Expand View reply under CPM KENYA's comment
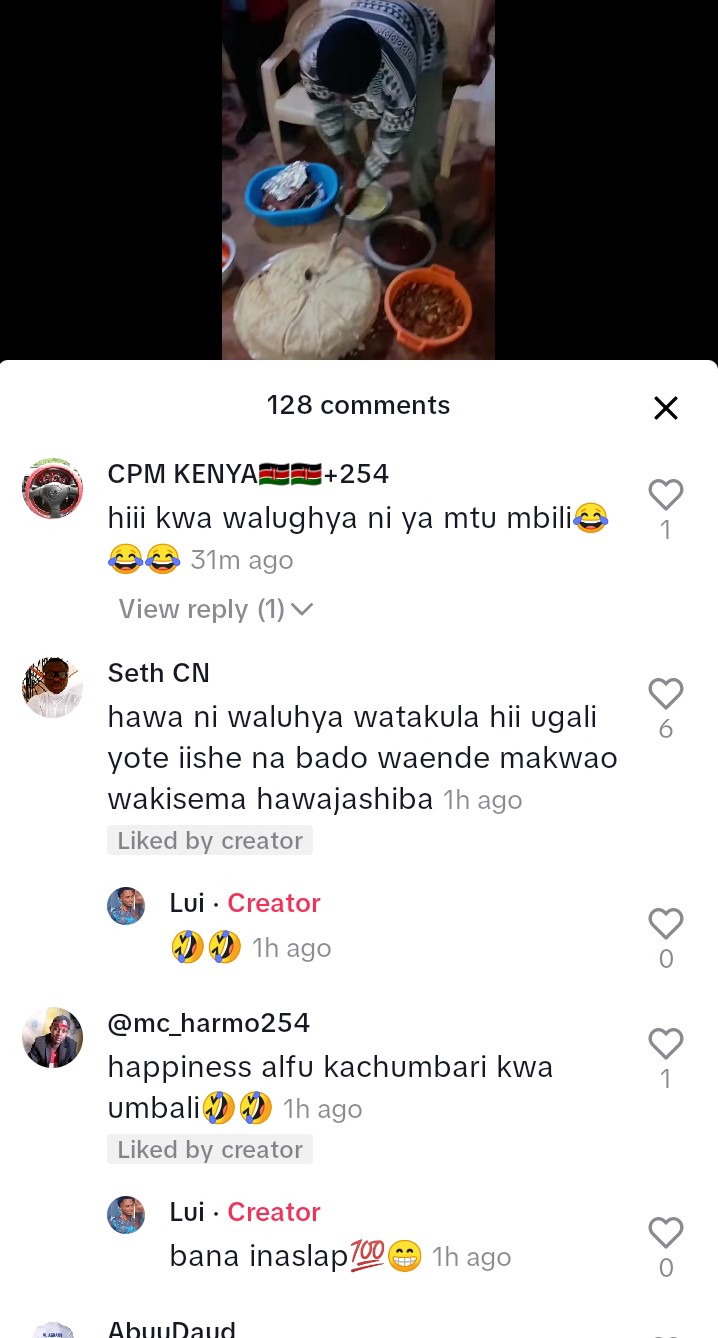The height and width of the screenshot is (1338, 718). click(216, 609)
